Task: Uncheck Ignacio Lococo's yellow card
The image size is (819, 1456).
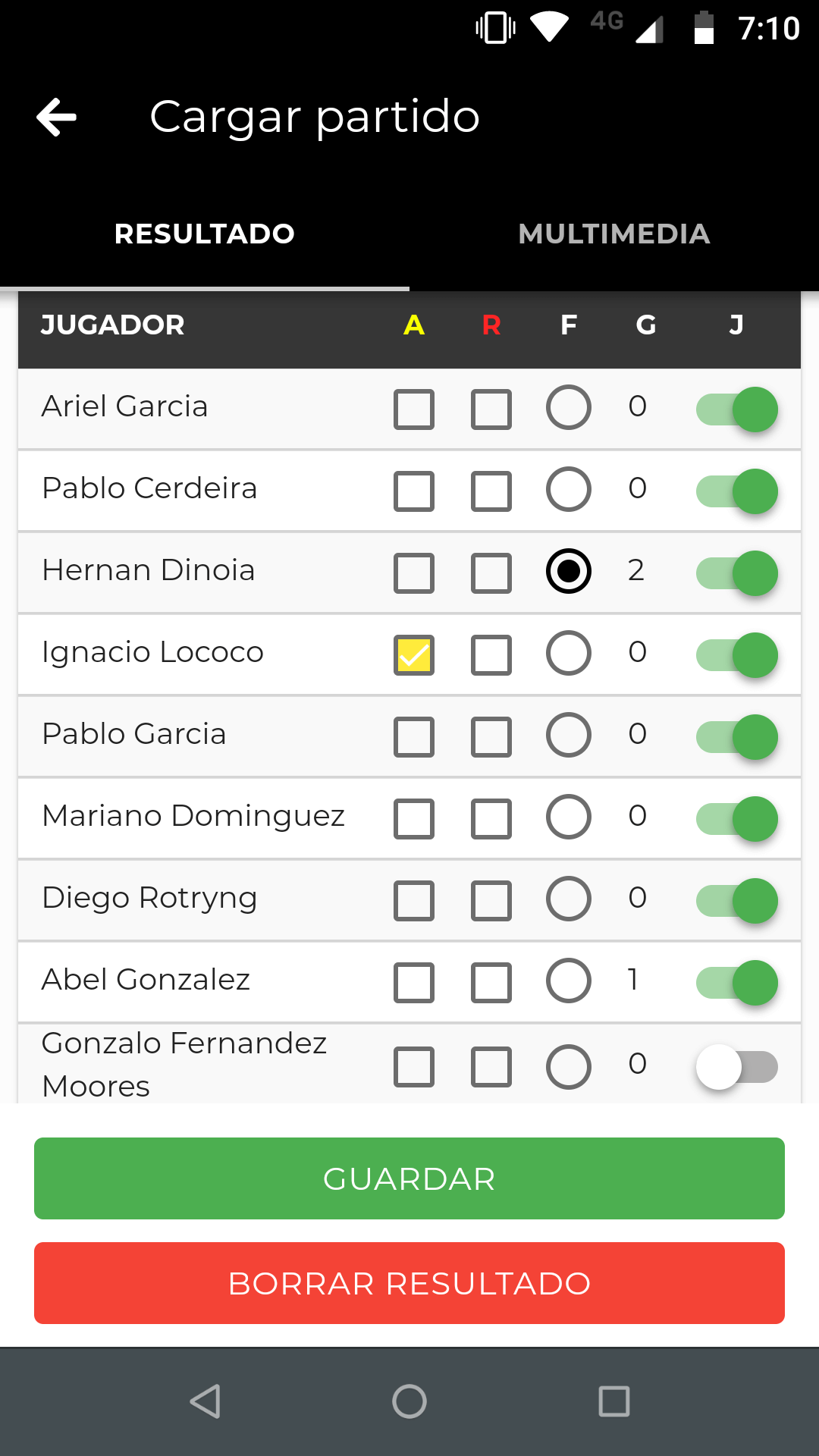Action: click(x=414, y=655)
